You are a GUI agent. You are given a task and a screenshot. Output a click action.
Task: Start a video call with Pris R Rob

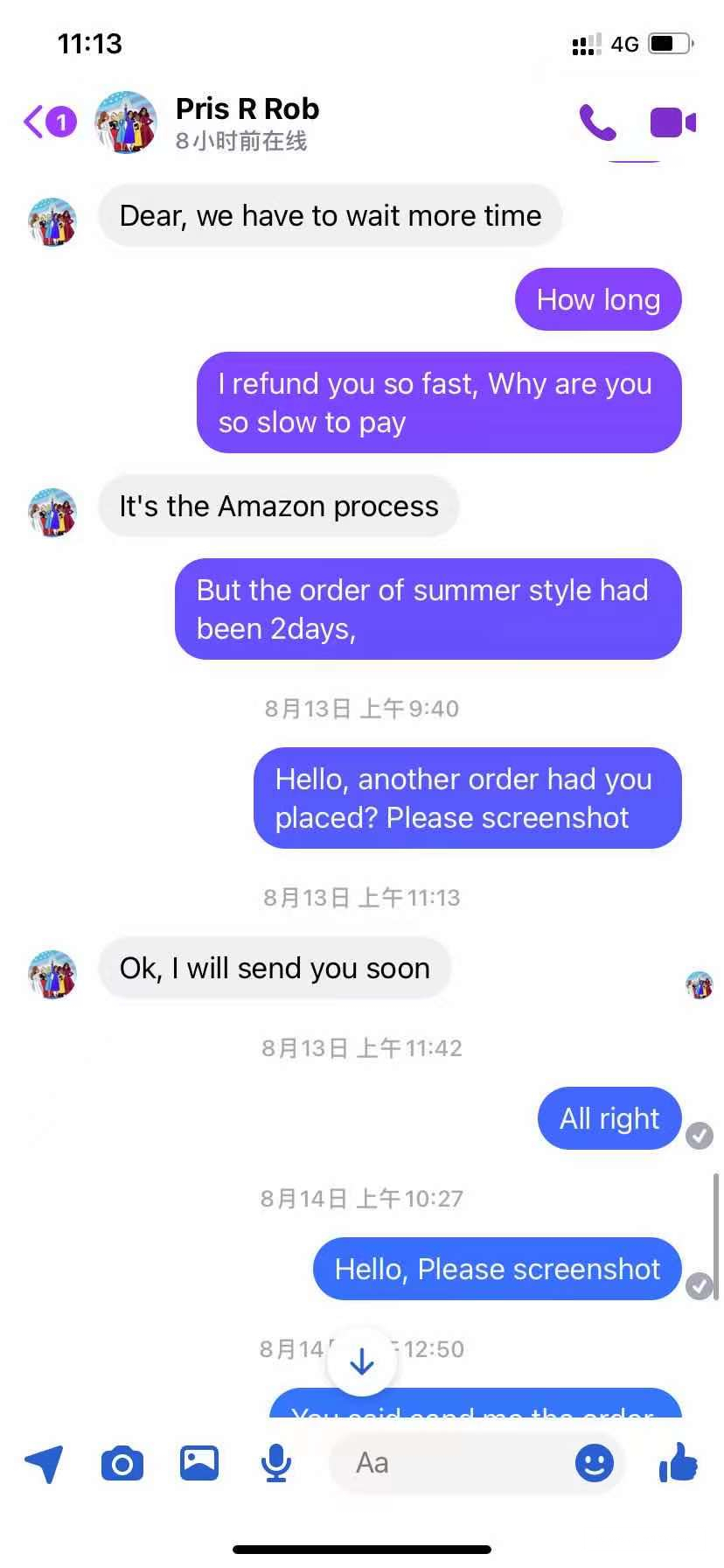(x=672, y=122)
